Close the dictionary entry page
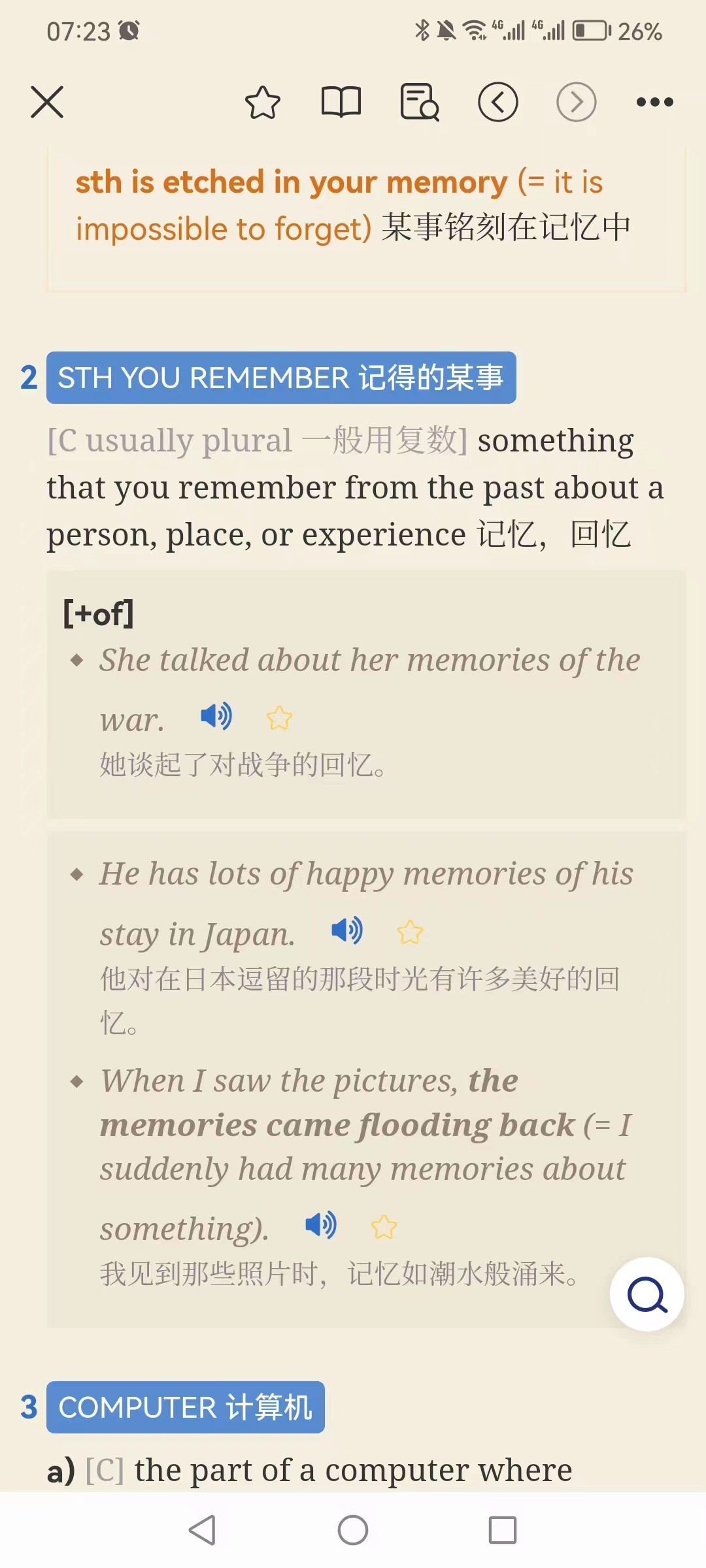 (x=47, y=102)
